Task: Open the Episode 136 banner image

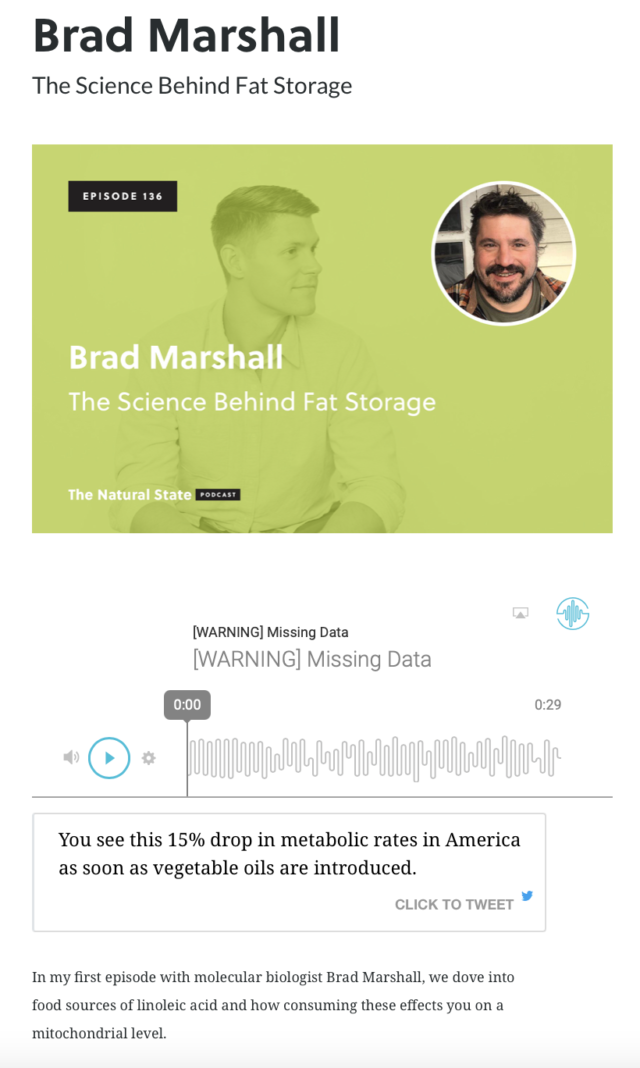Action: tap(322, 339)
